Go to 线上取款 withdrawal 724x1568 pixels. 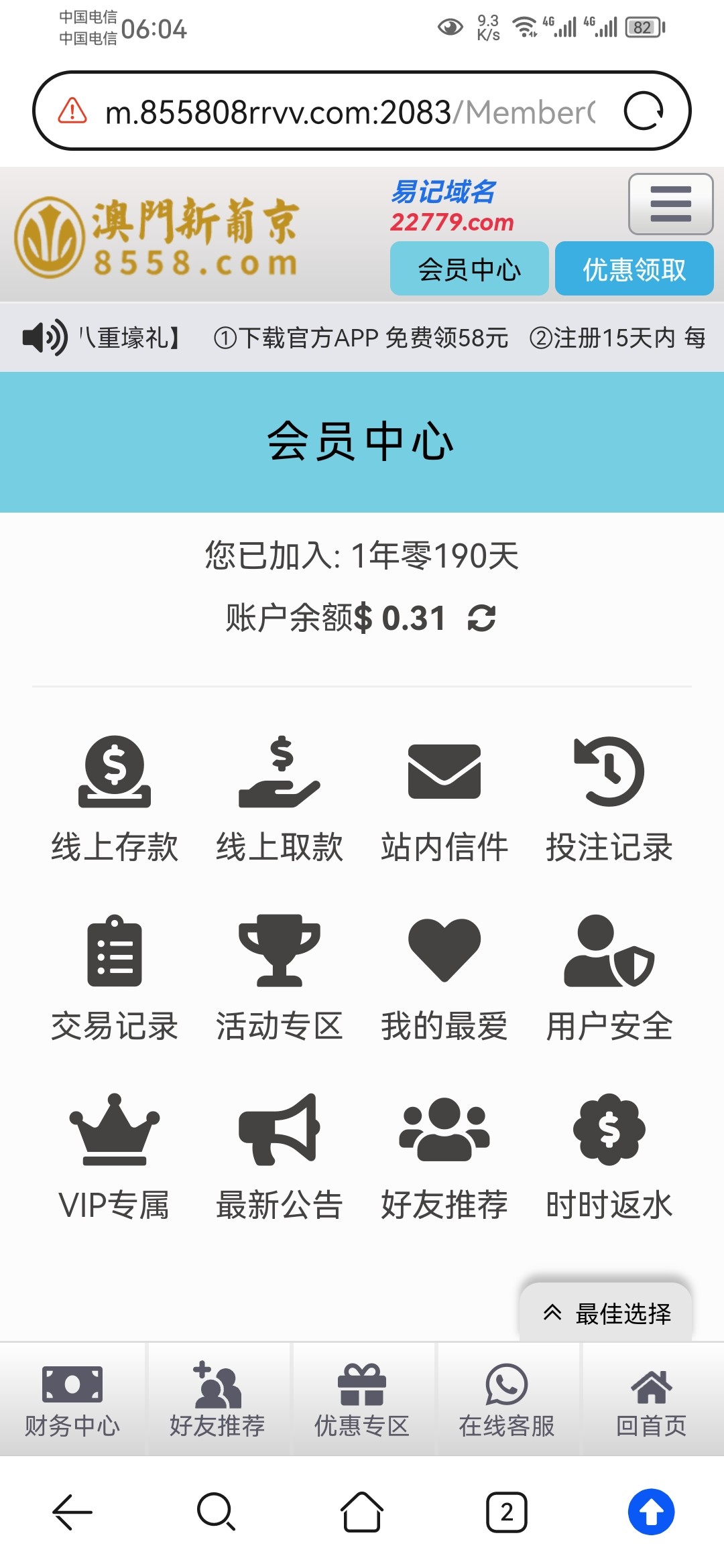pyautogui.click(x=280, y=797)
